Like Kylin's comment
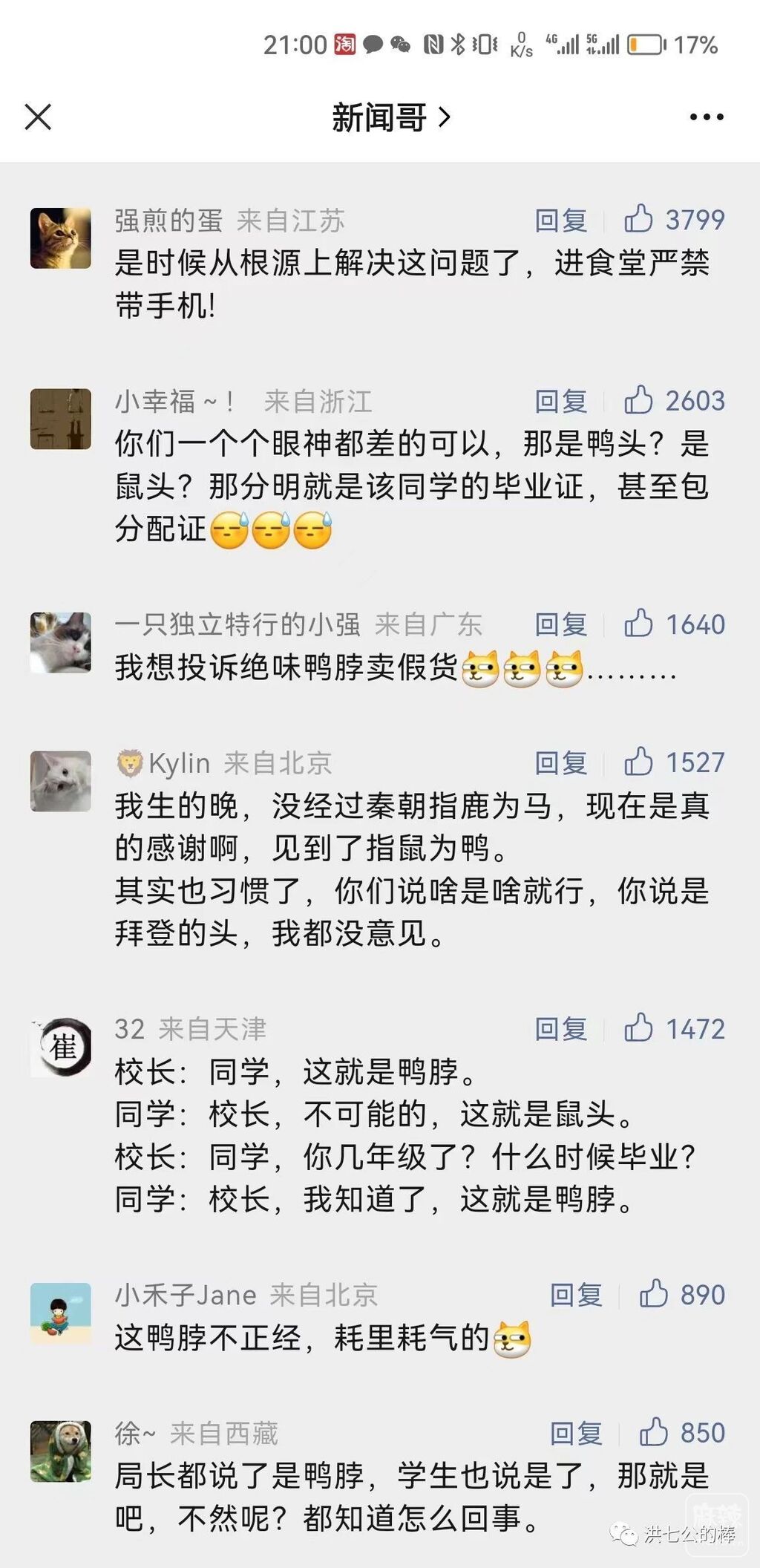Image resolution: width=760 pixels, height=1568 pixels. click(x=638, y=762)
